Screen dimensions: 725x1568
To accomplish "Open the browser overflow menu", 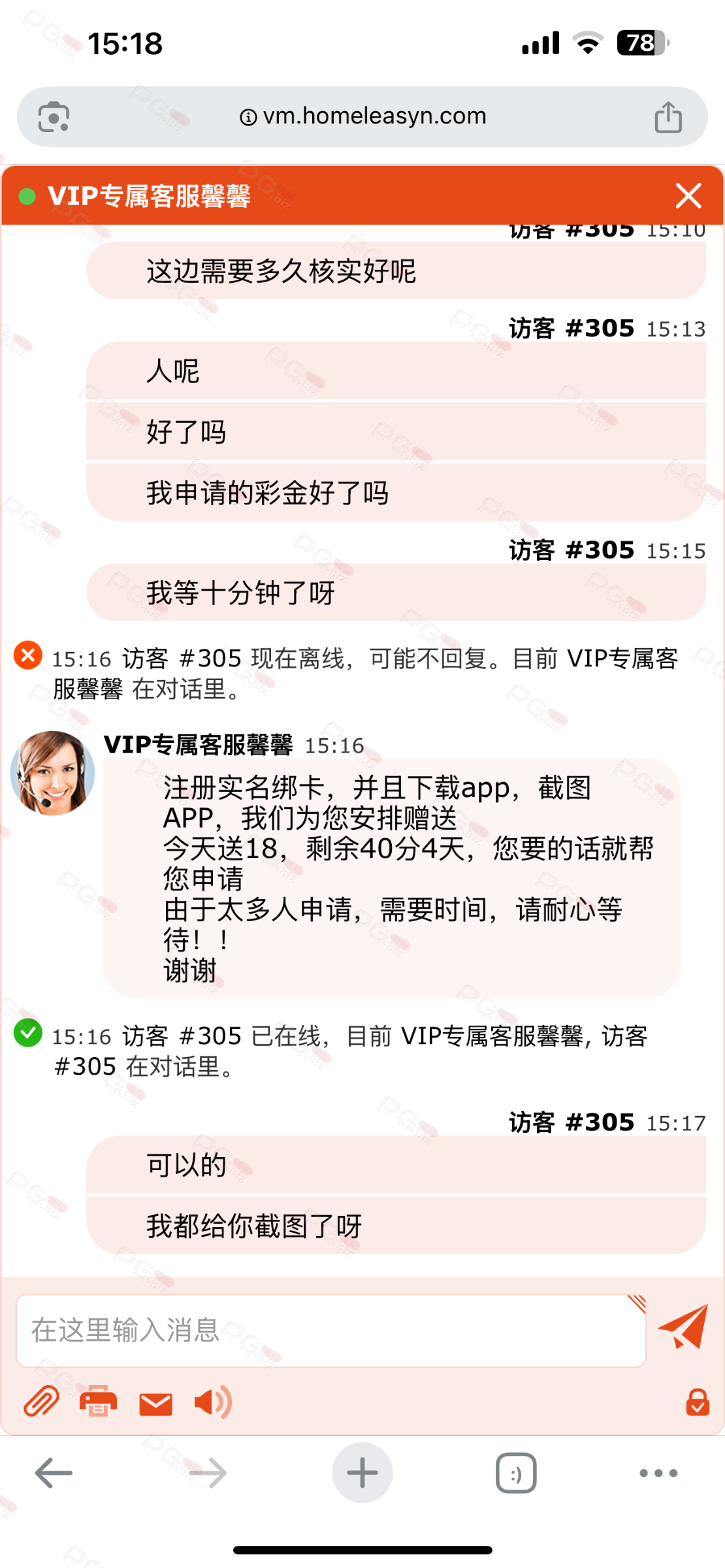I will click(x=658, y=1473).
